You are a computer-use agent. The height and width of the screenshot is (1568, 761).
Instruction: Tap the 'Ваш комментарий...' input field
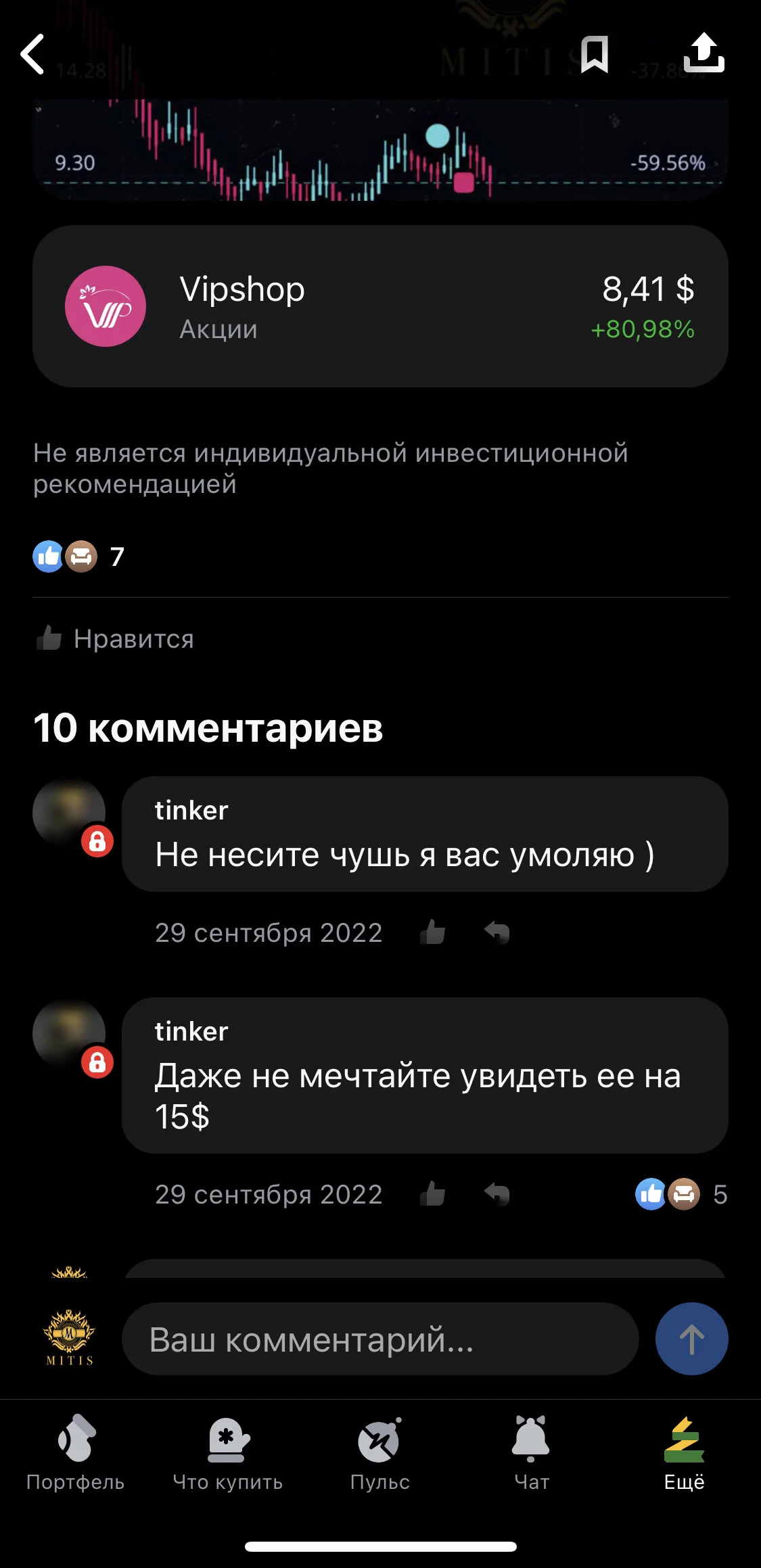pyautogui.click(x=380, y=1339)
